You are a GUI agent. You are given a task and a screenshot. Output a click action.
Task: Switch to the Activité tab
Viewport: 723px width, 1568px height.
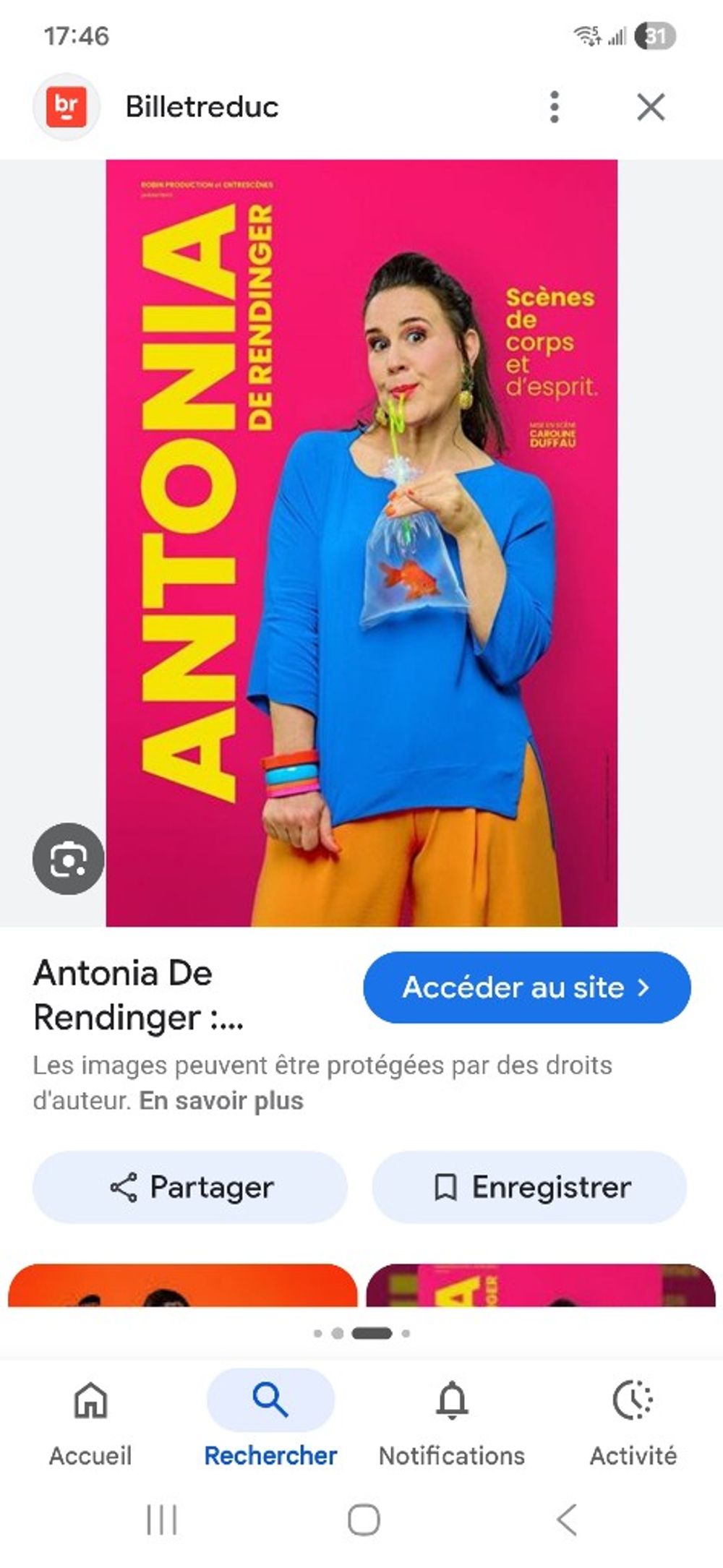coord(633,1420)
